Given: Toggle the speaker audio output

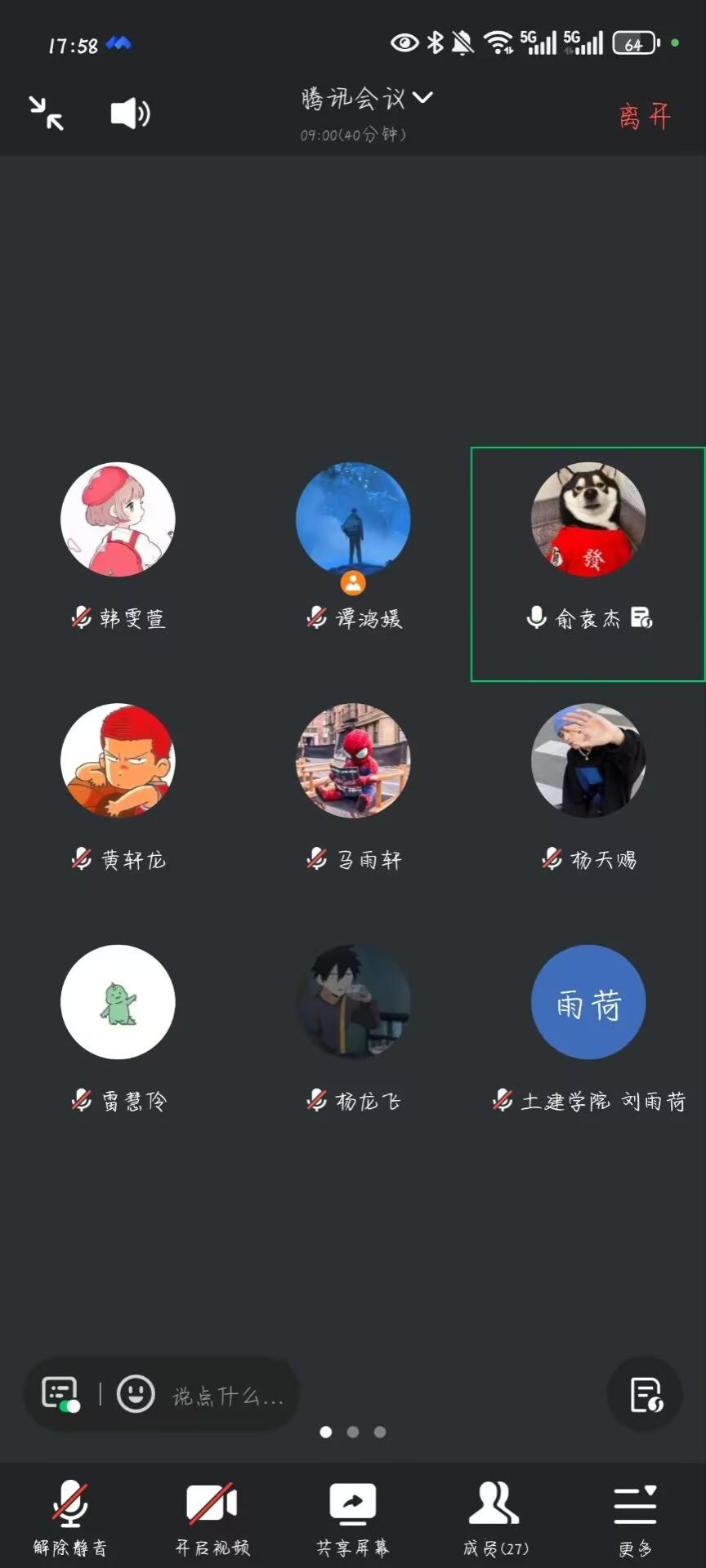Looking at the screenshot, I should 130,113.
